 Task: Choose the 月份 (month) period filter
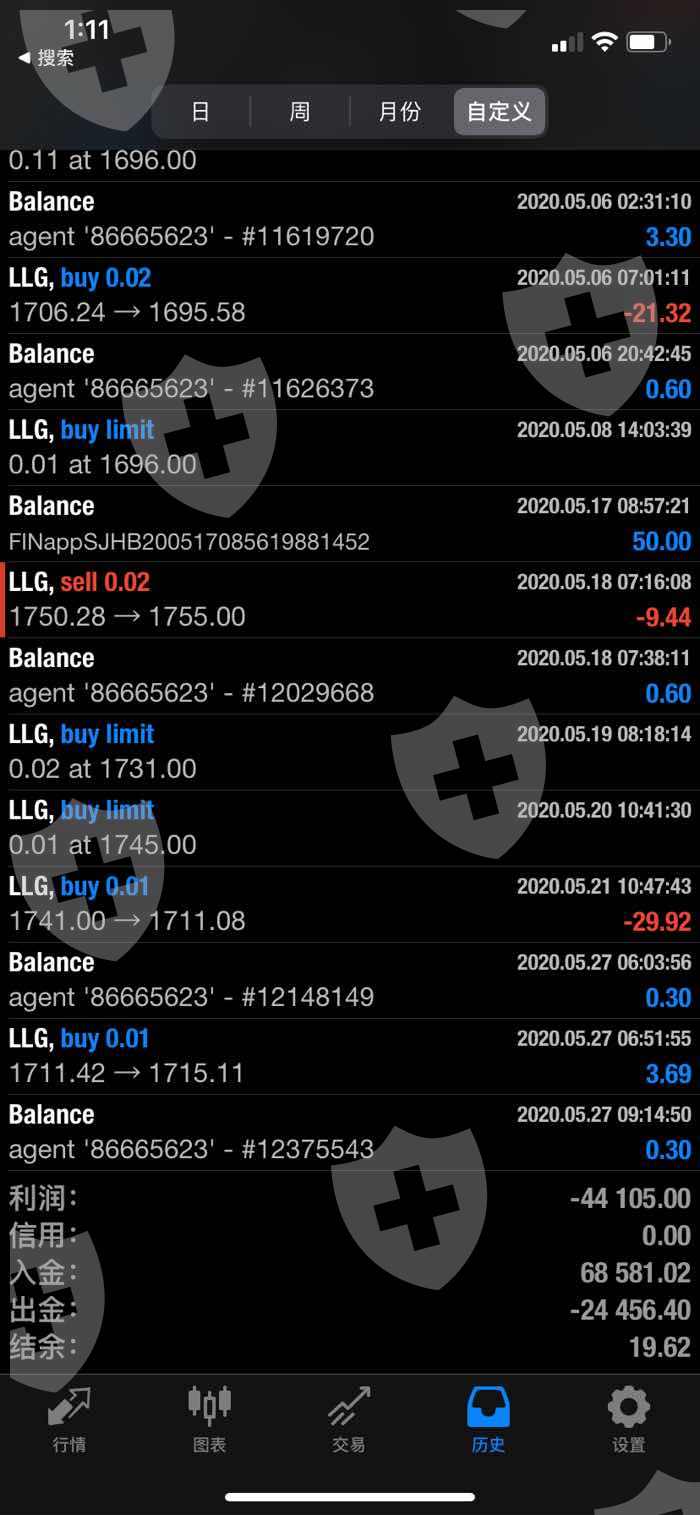(x=399, y=111)
